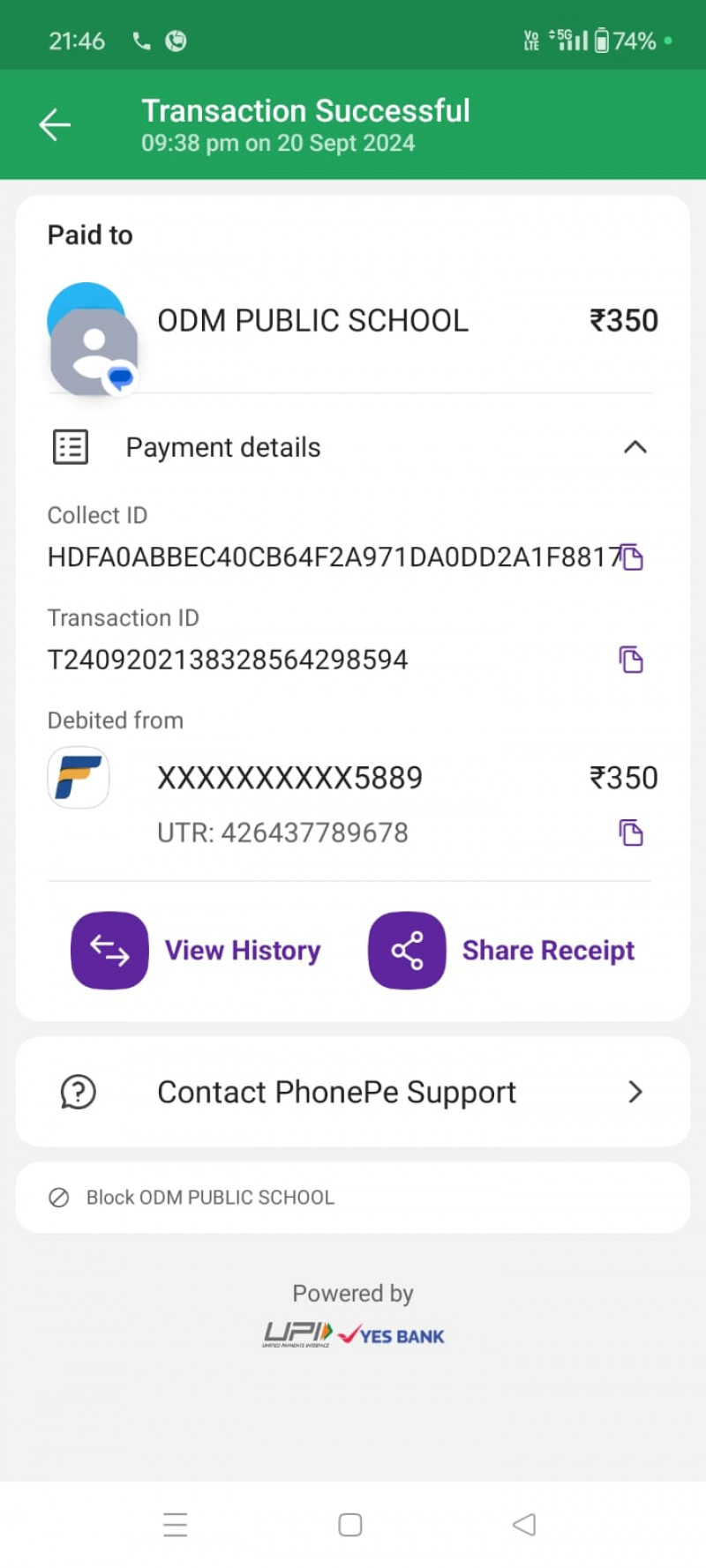Open View History
This screenshot has height=1568, width=706.
pos(197,950)
